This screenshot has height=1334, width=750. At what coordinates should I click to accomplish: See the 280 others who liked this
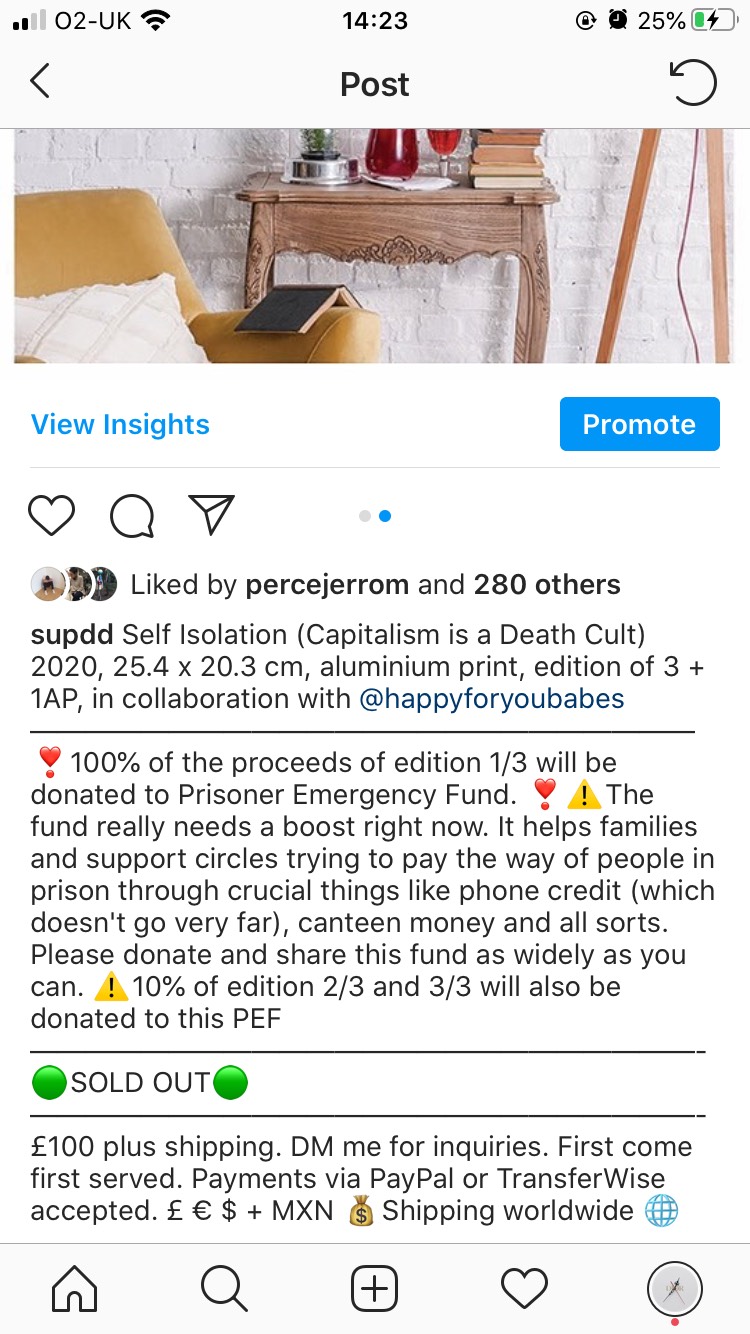pos(547,585)
